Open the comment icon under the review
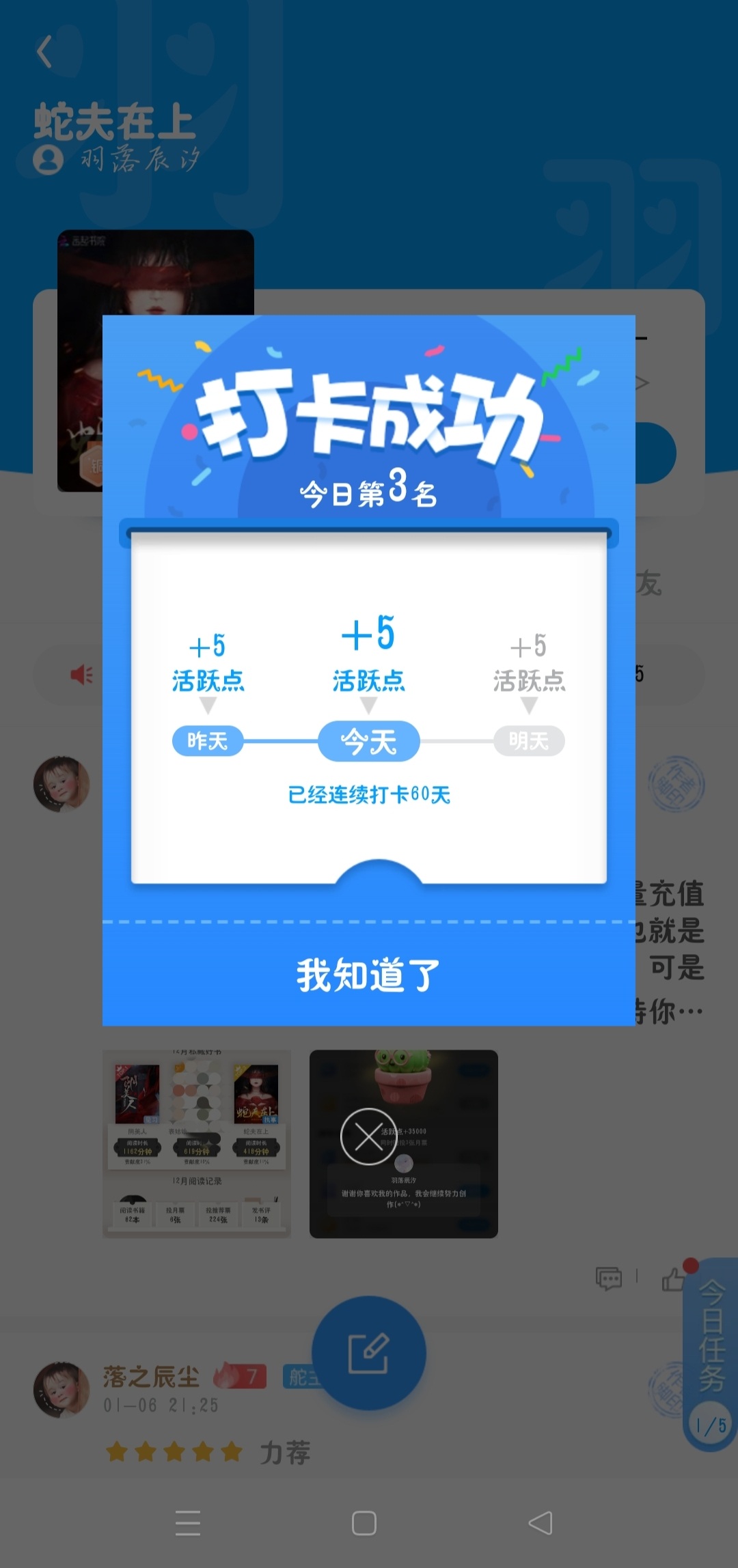The image size is (738, 1568). pyautogui.click(x=608, y=1277)
